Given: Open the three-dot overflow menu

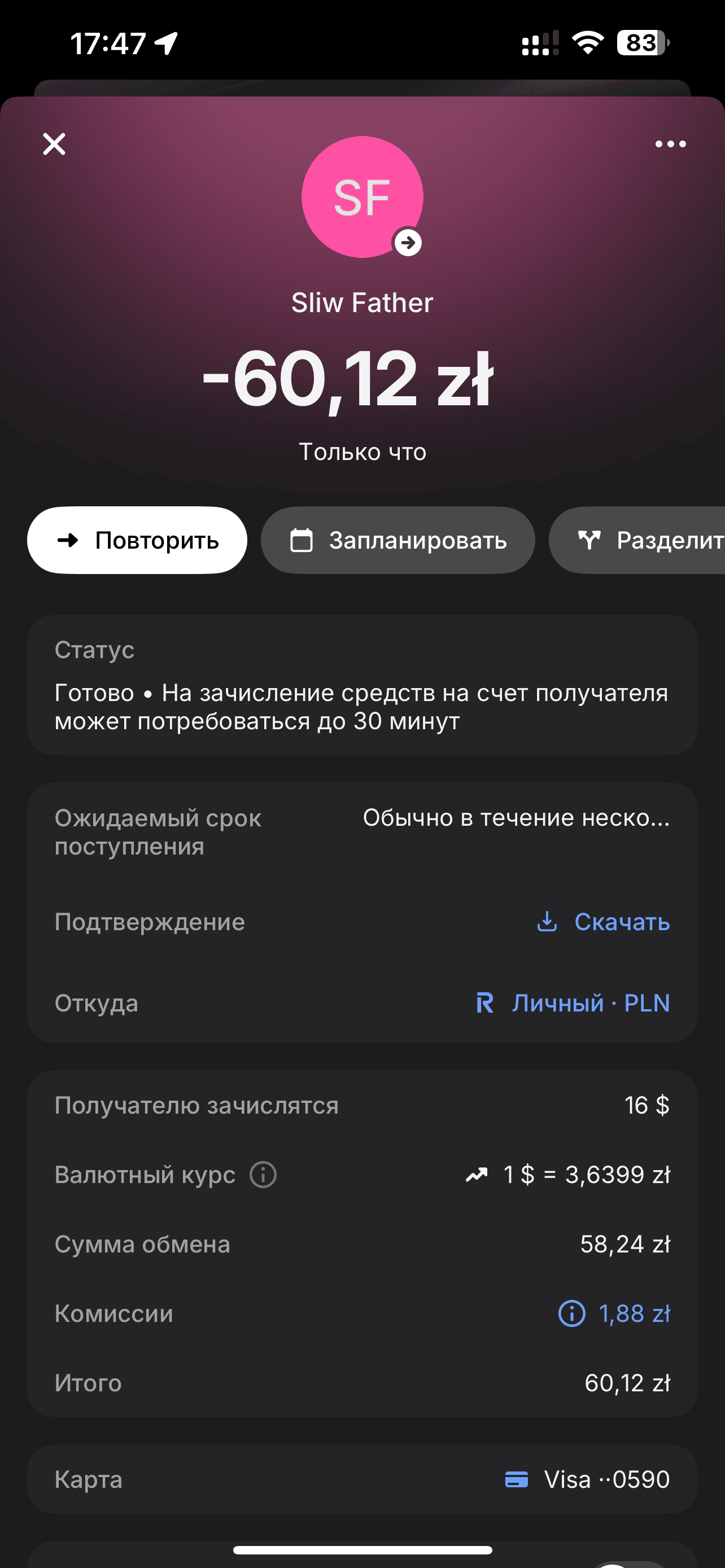Looking at the screenshot, I should 670,144.
